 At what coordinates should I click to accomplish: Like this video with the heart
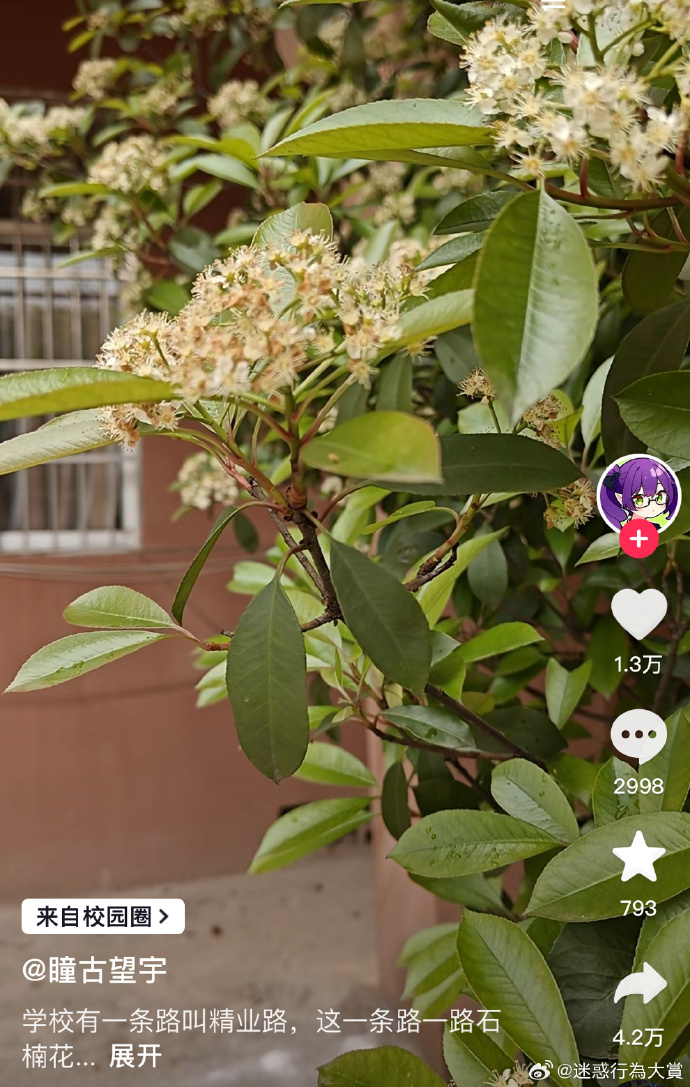(x=638, y=613)
